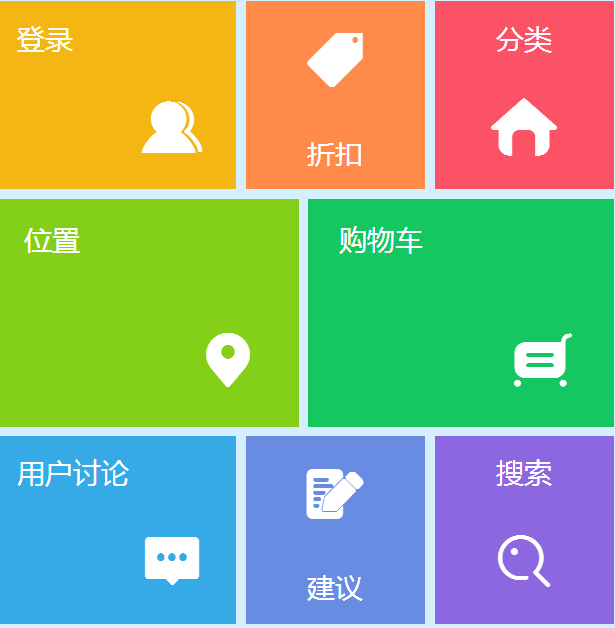
Task: Choose the 建议 suggestions tile
Action: click(335, 530)
